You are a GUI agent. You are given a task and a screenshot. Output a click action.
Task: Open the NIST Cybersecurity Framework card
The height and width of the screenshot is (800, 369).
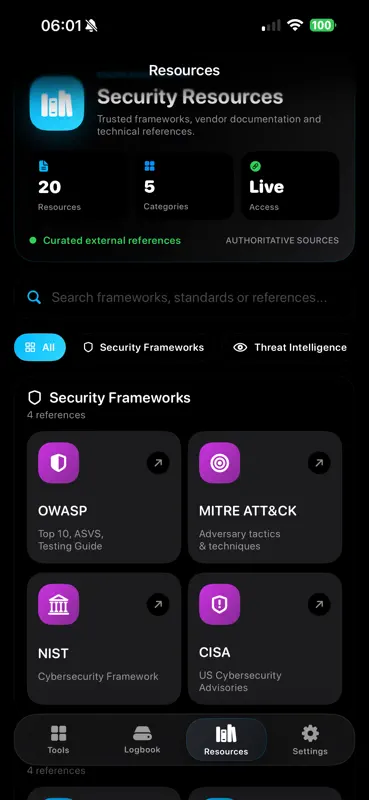click(104, 638)
